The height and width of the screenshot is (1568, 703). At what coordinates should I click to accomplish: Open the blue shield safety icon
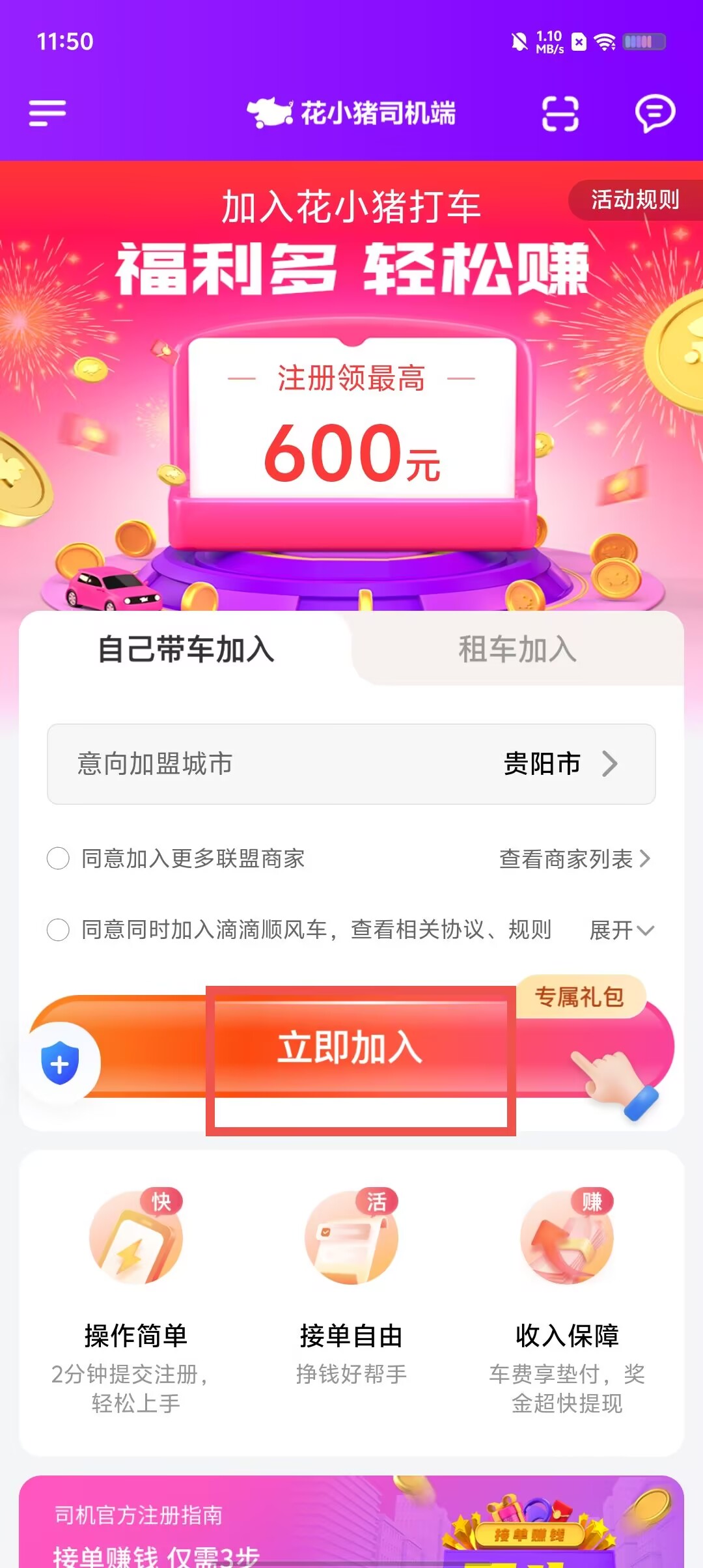[60, 1063]
